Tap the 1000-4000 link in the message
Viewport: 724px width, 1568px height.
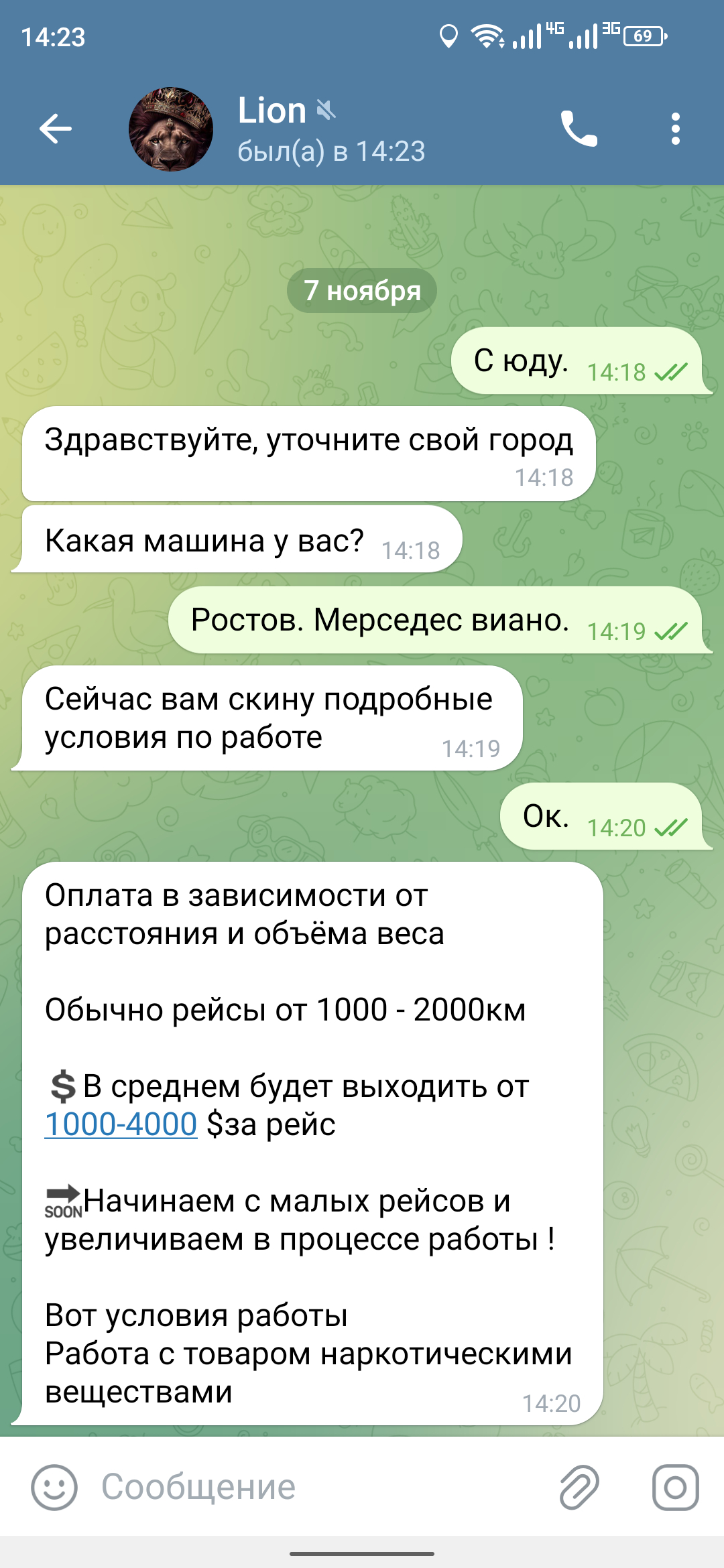pyautogui.click(x=121, y=1124)
